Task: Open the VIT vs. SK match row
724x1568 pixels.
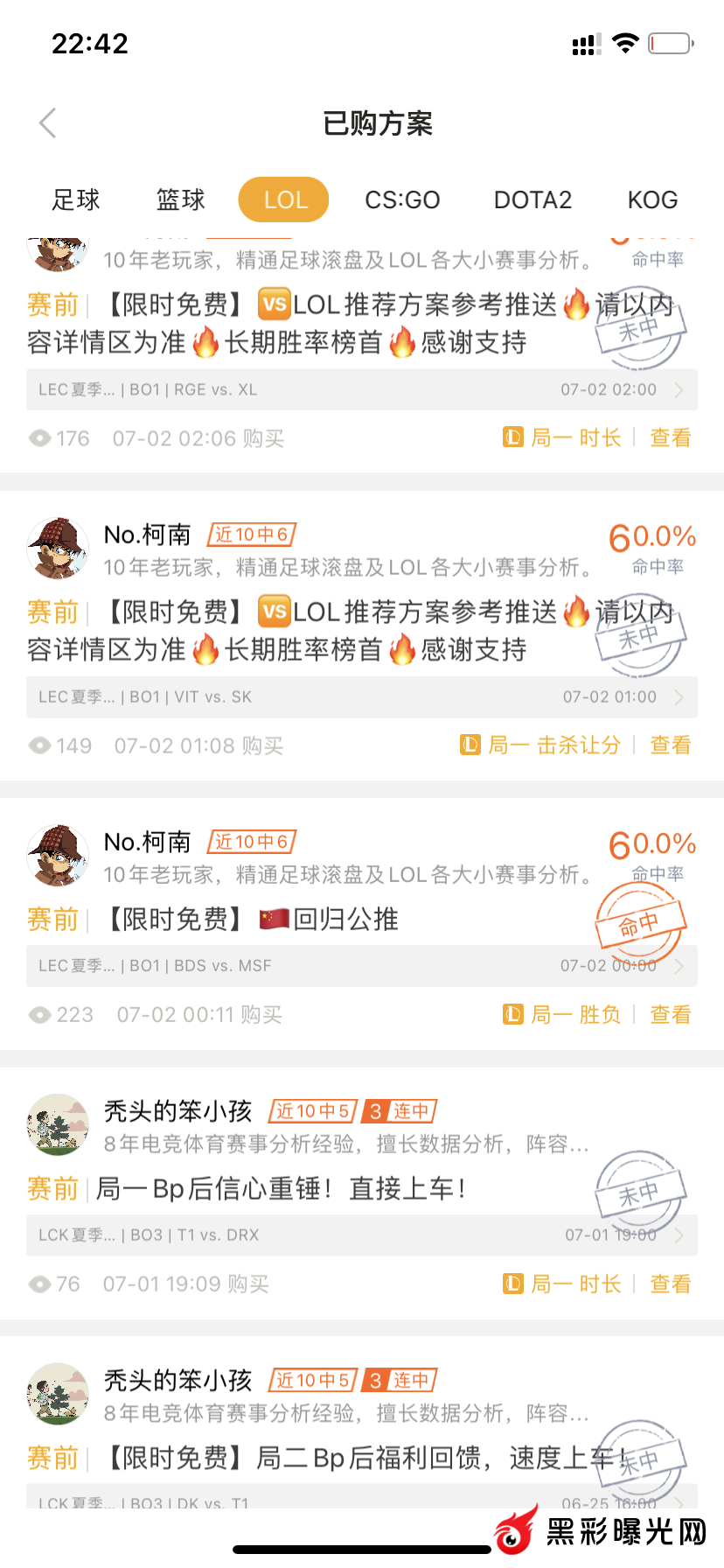Action: point(361,697)
